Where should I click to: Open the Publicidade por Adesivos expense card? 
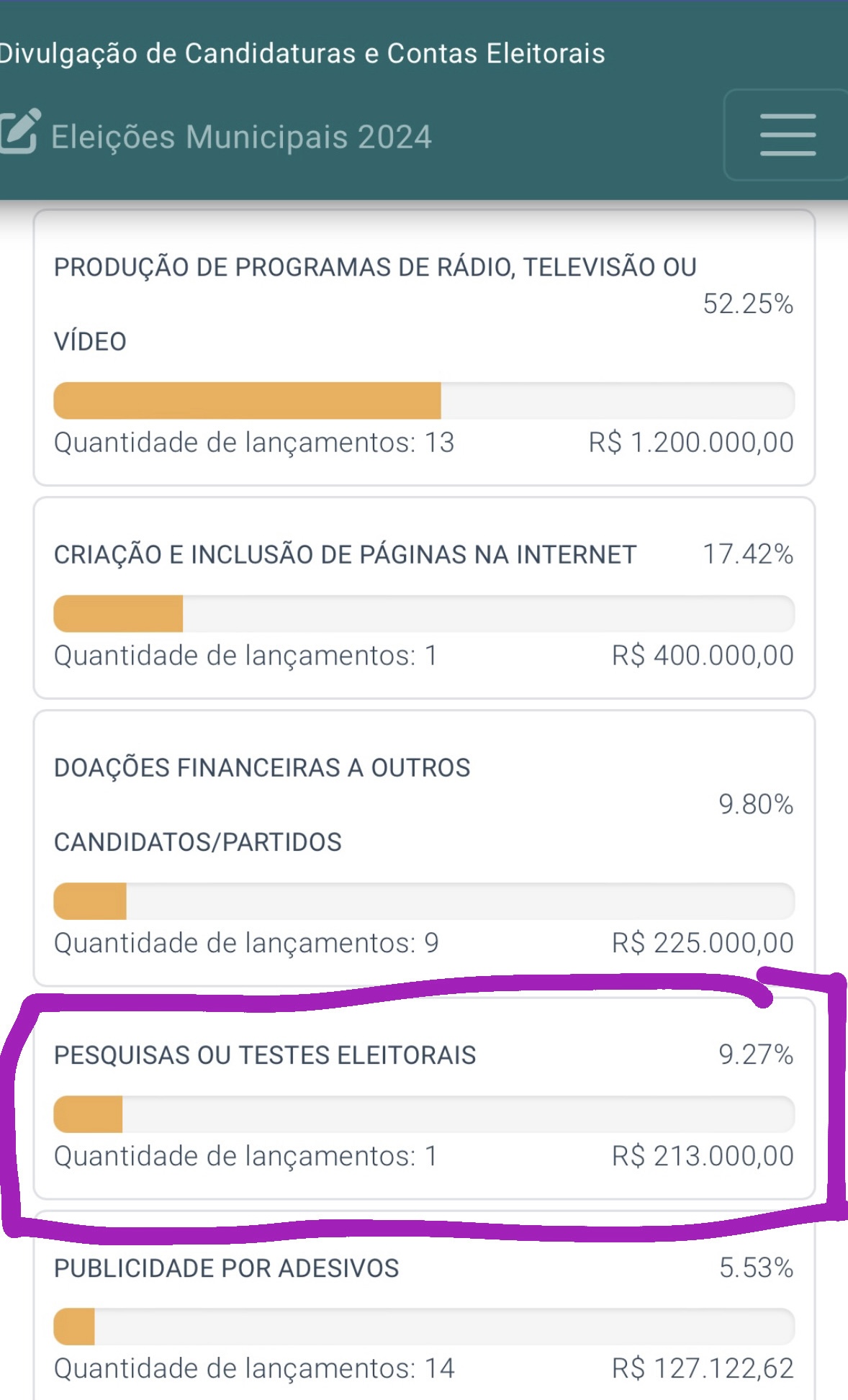[424, 1306]
